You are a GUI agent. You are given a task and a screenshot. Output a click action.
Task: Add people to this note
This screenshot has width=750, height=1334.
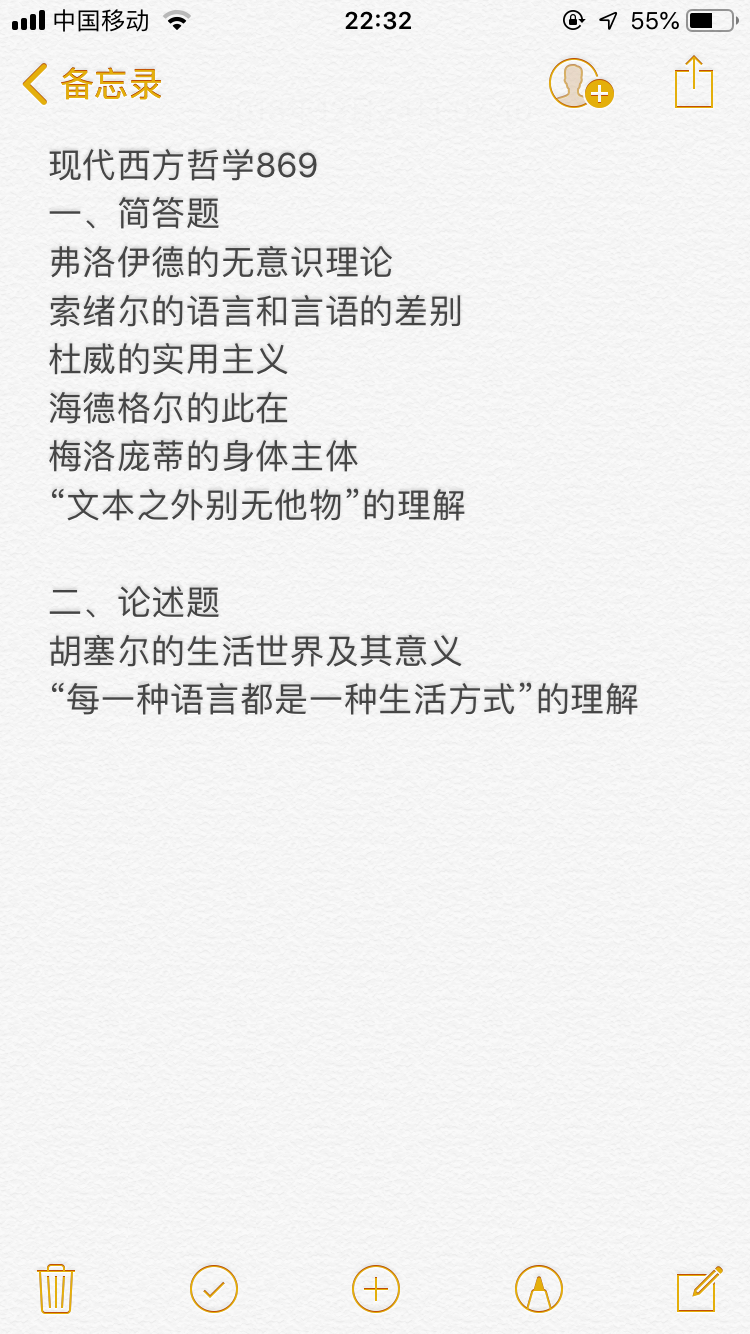pos(581,83)
